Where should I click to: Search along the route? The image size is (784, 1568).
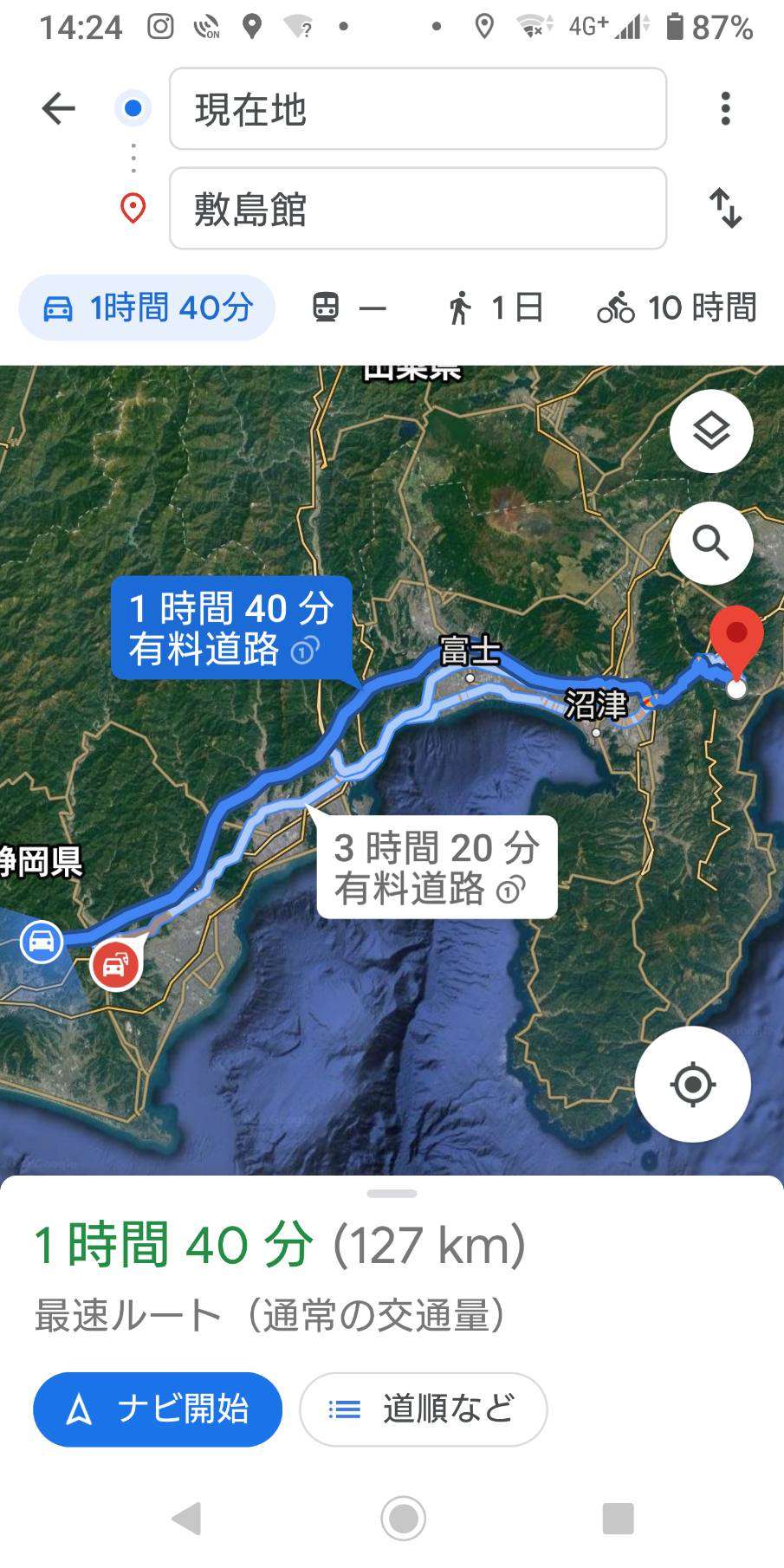(x=711, y=543)
